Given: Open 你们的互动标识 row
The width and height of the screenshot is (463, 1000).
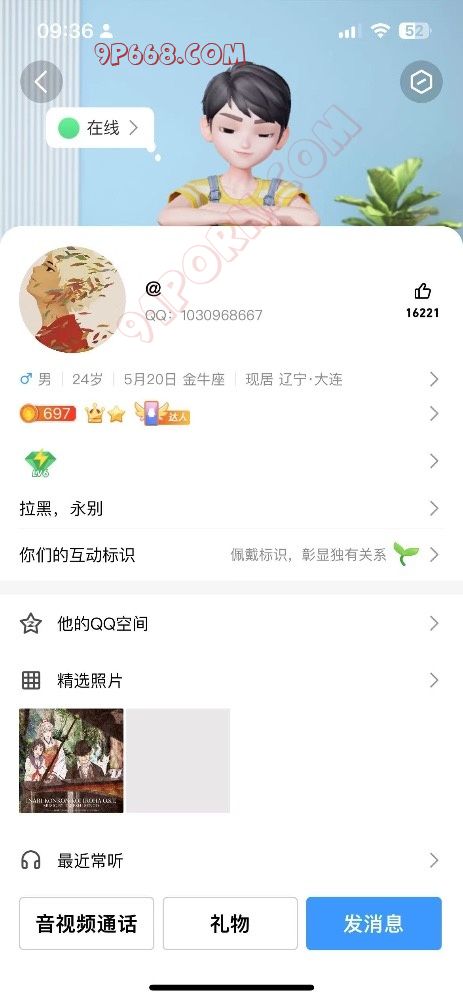Looking at the screenshot, I should pos(230,554).
